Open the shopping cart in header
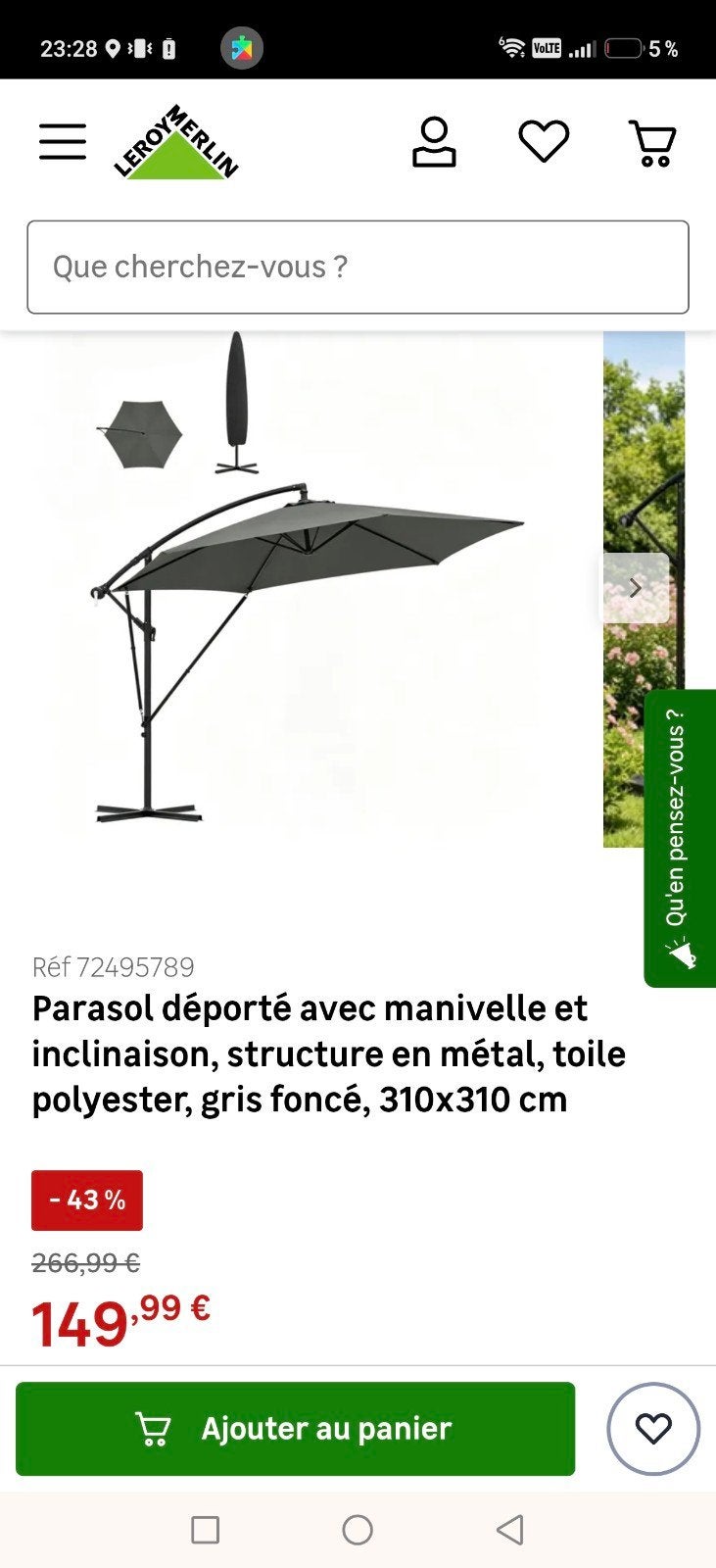Viewport: 716px width, 1568px height. point(652,143)
